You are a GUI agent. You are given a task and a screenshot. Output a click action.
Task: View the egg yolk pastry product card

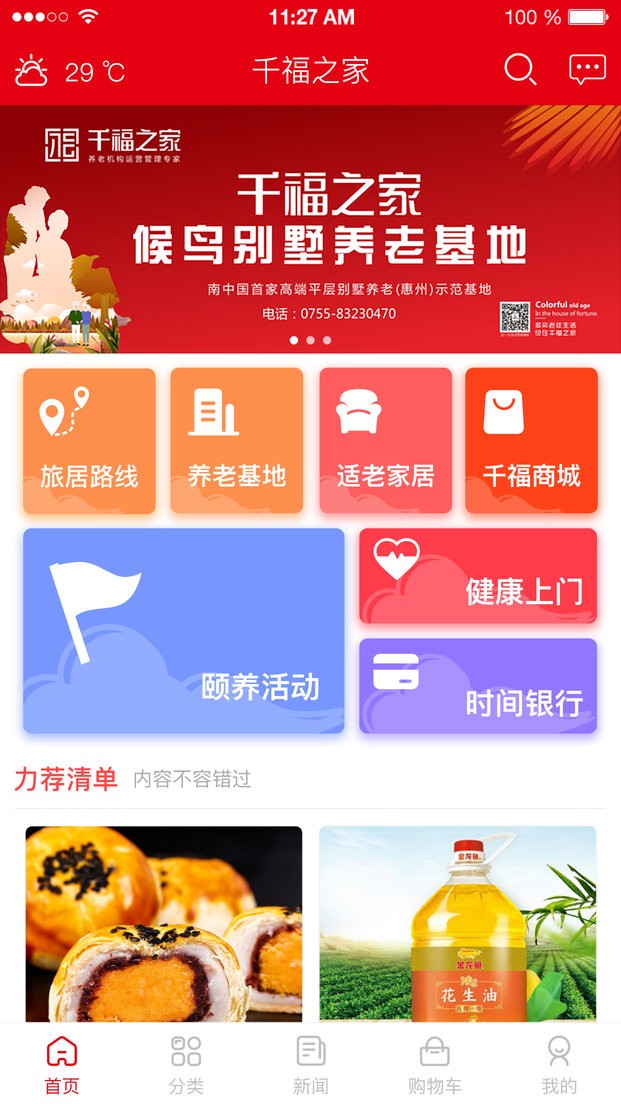point(164,924)
